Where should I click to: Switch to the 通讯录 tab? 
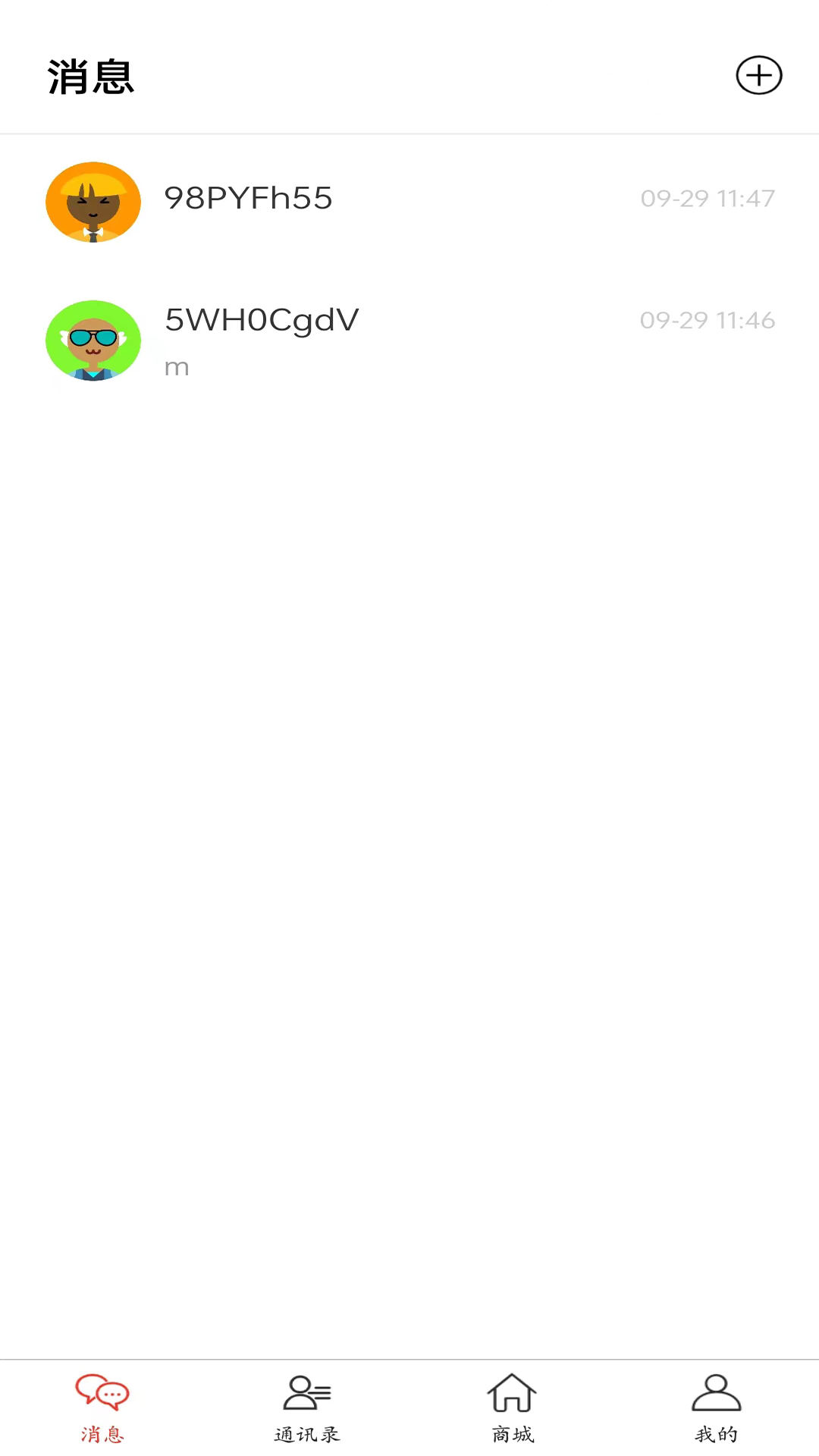(x=307, y=1407)
